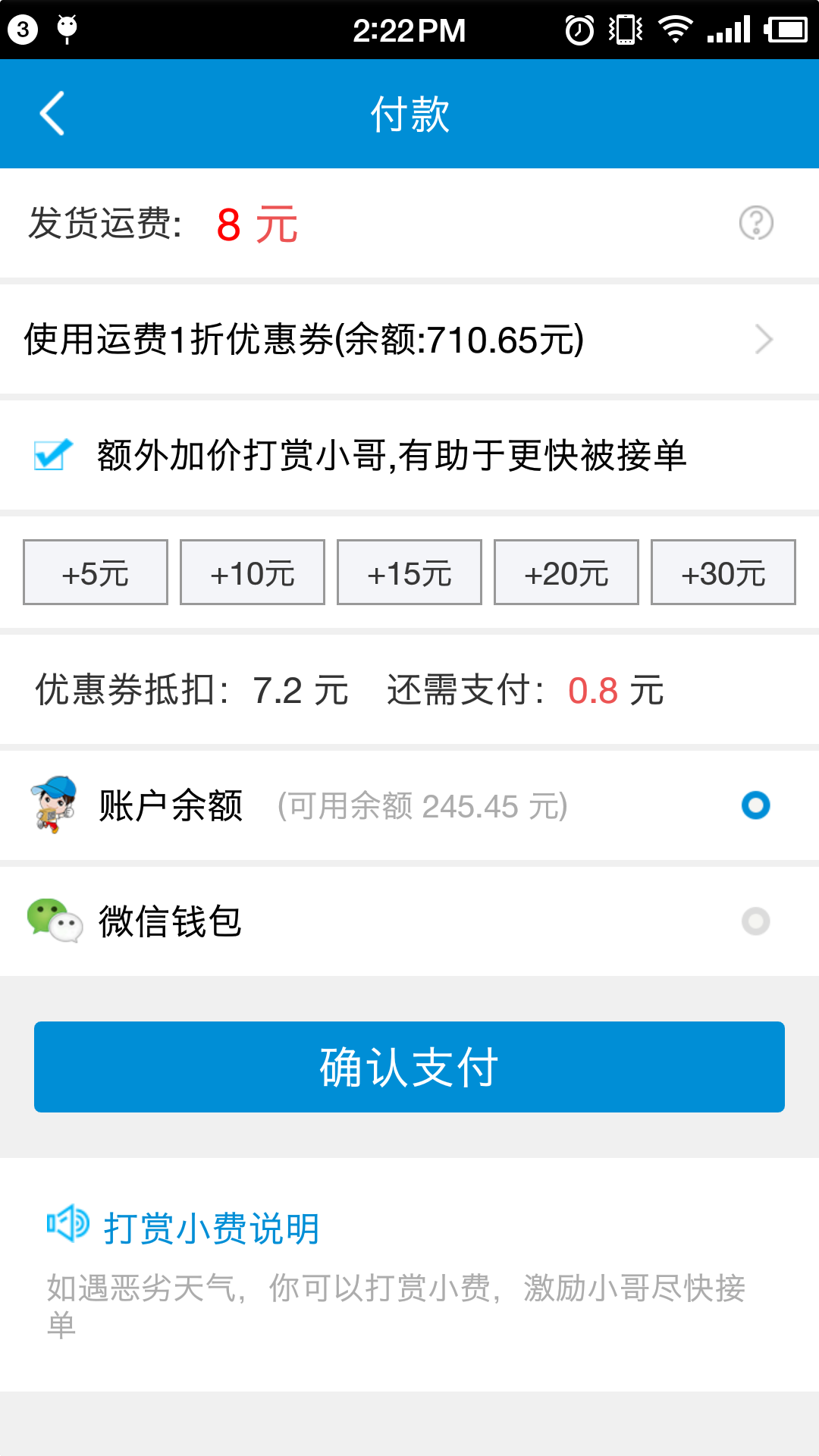819x1456 pixels.
Task: Select the +20元 tip amount
Action: [566, 573]
